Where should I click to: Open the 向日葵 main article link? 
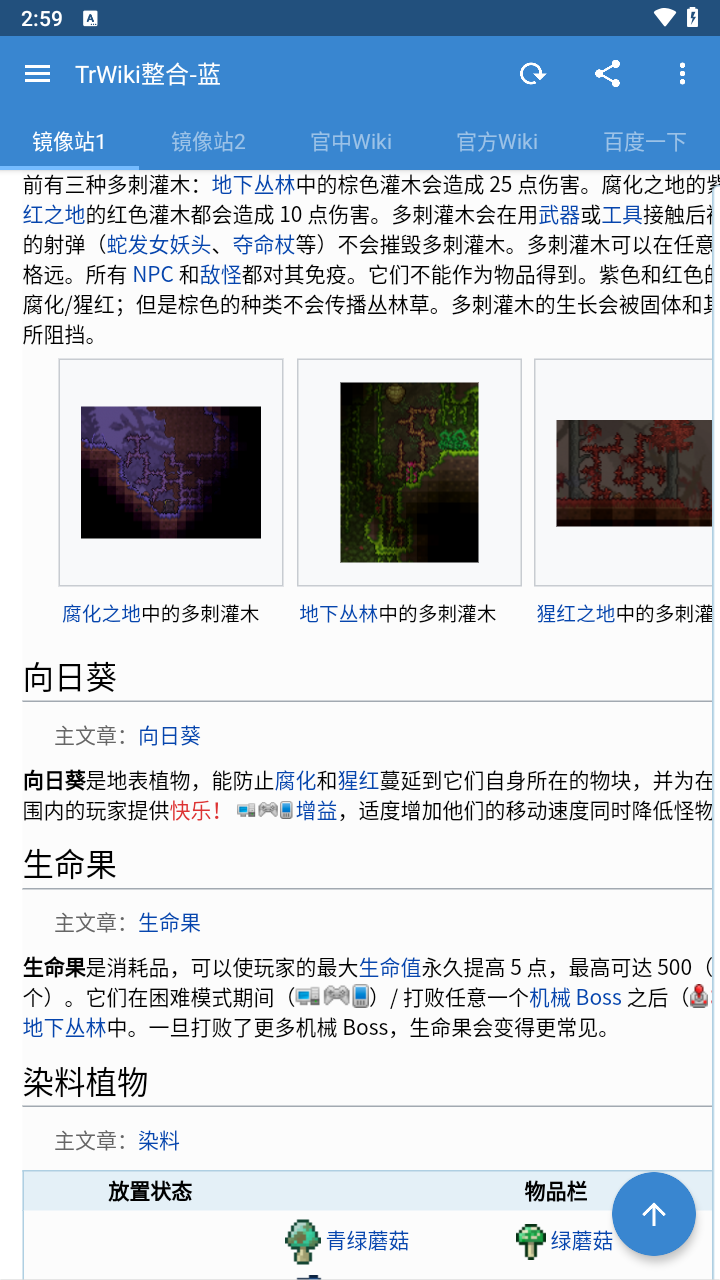pos(169,736)
